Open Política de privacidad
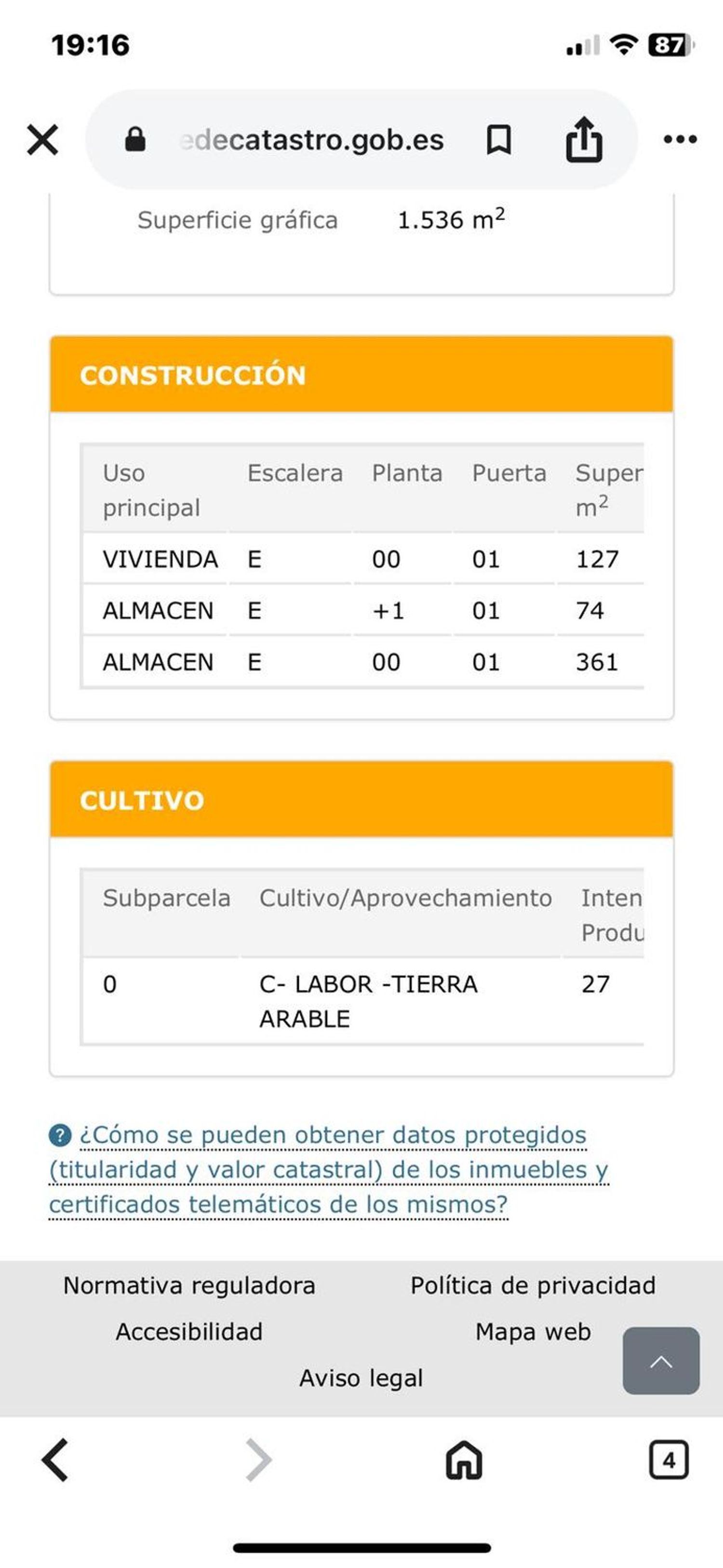Image resolution: width=723 pixels, height=1568 pixels. pos(533,1285)
